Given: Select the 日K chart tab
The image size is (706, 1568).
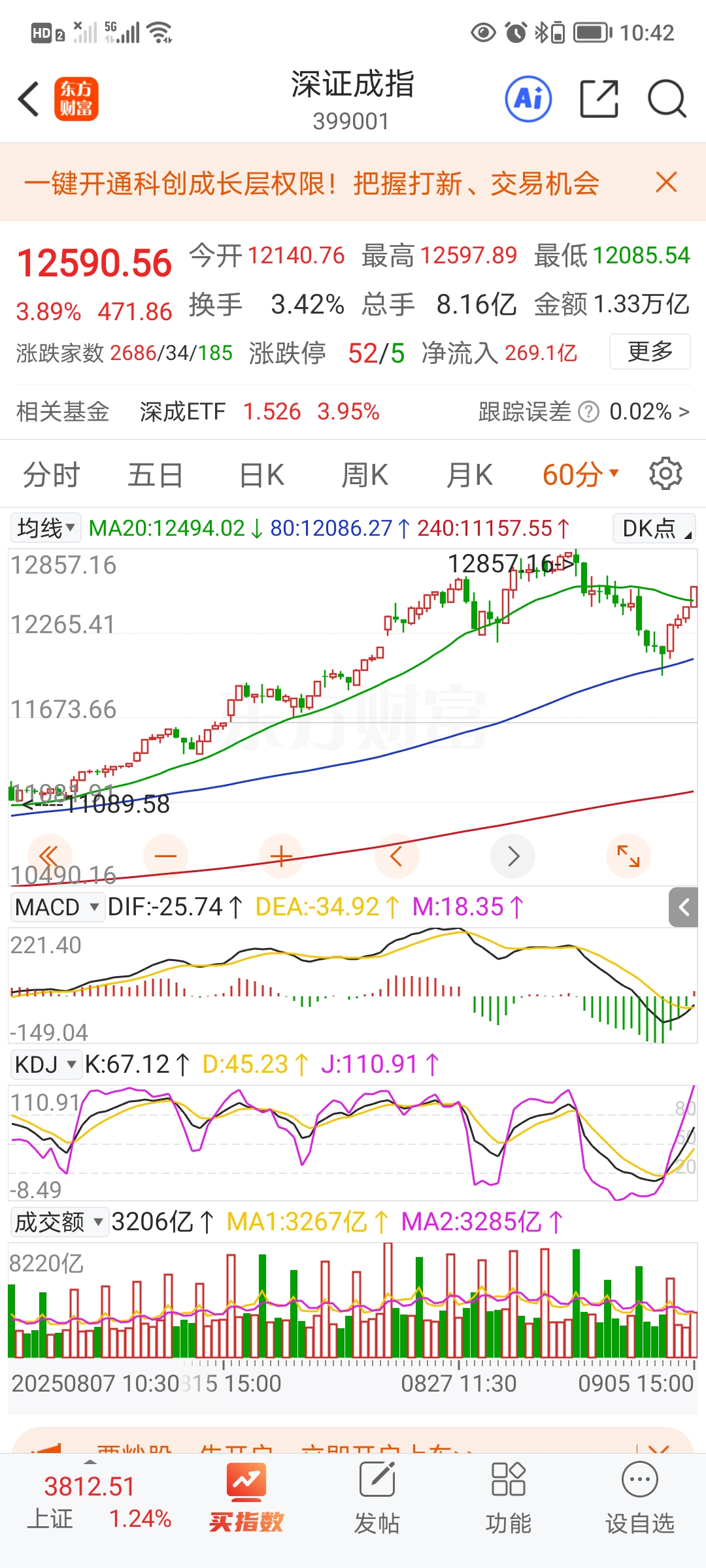Looking at the screenshot, I should [261, 475].
